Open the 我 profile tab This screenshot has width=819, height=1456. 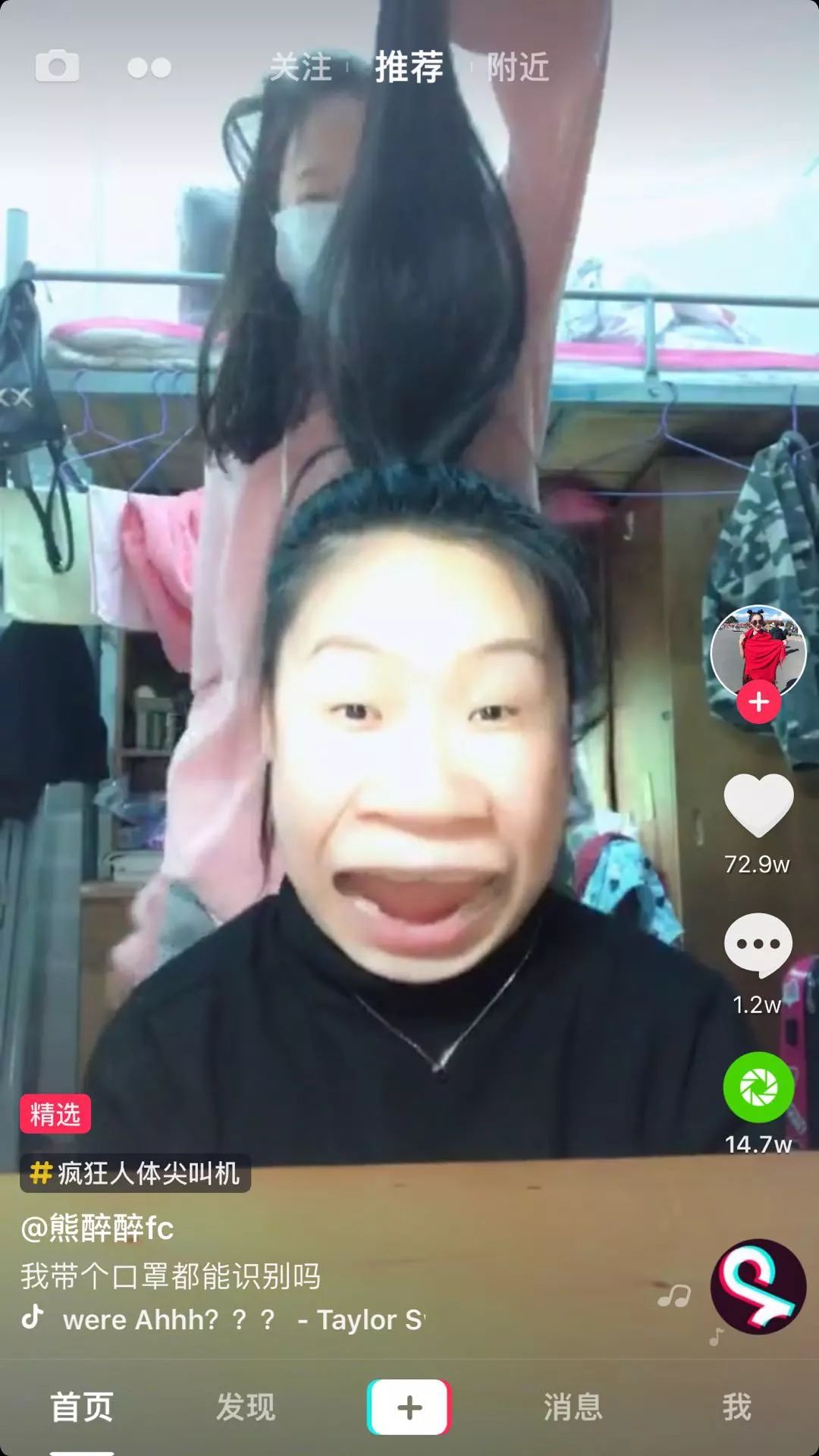click(x=736, y=1407)
